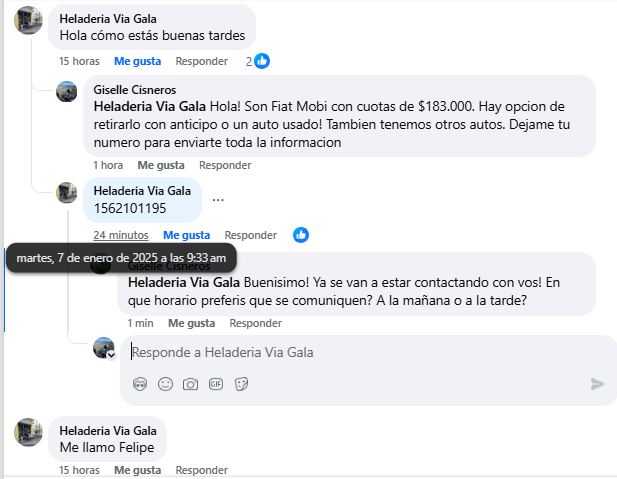Attach a photo with camera icon

[x=190, y=384]
